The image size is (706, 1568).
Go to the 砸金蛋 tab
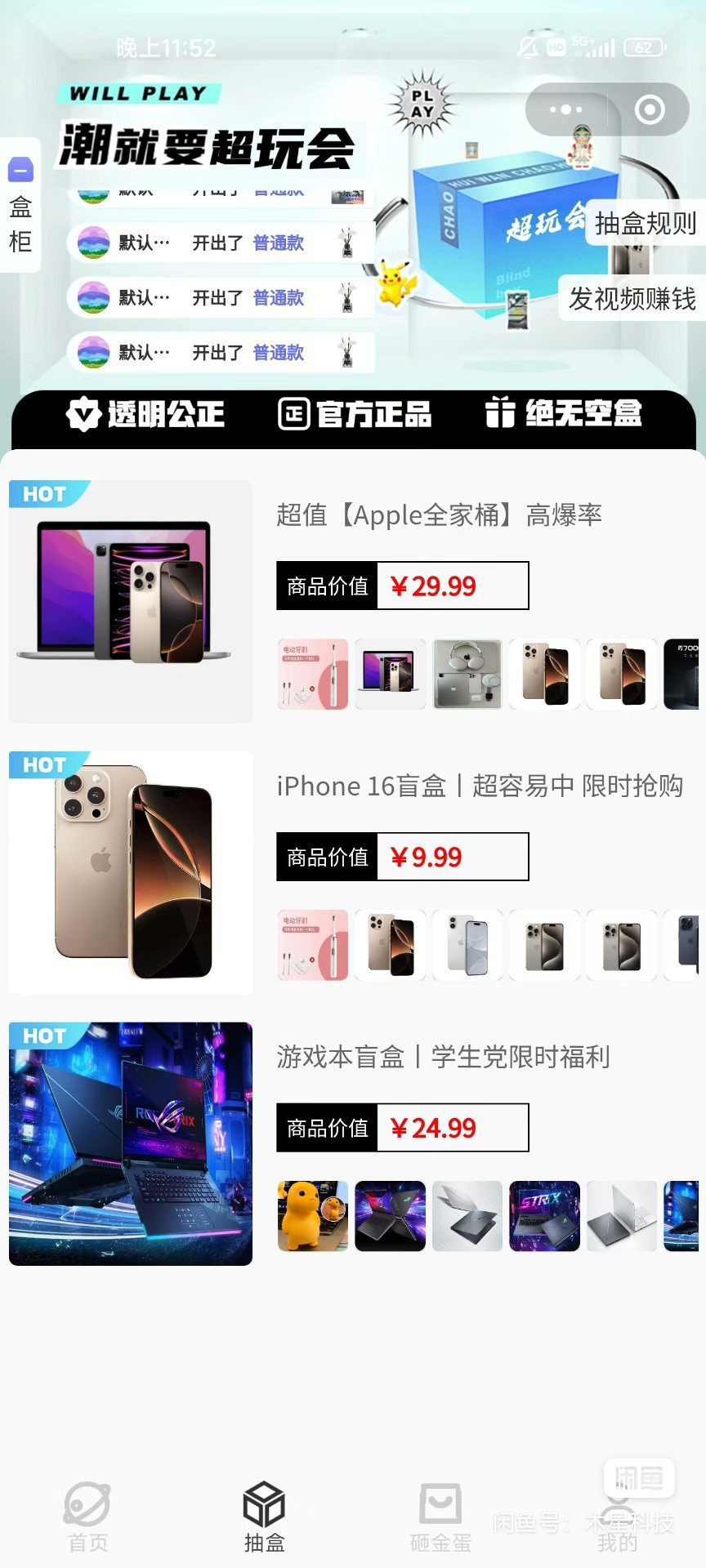tap(440, 1517)
